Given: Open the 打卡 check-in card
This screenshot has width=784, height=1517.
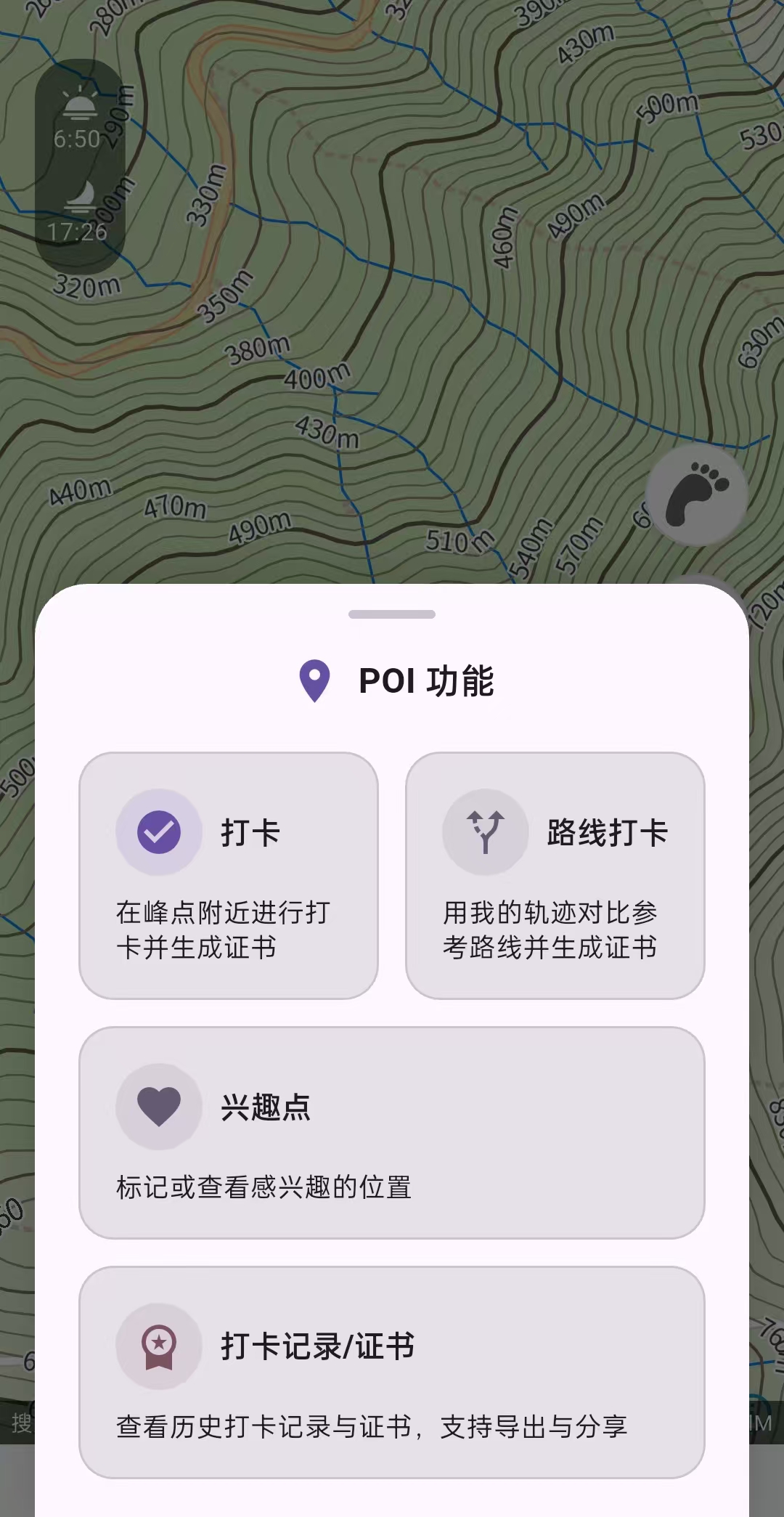Looking at the screenshot, I should pyautogui.click(x=228, y=875).
